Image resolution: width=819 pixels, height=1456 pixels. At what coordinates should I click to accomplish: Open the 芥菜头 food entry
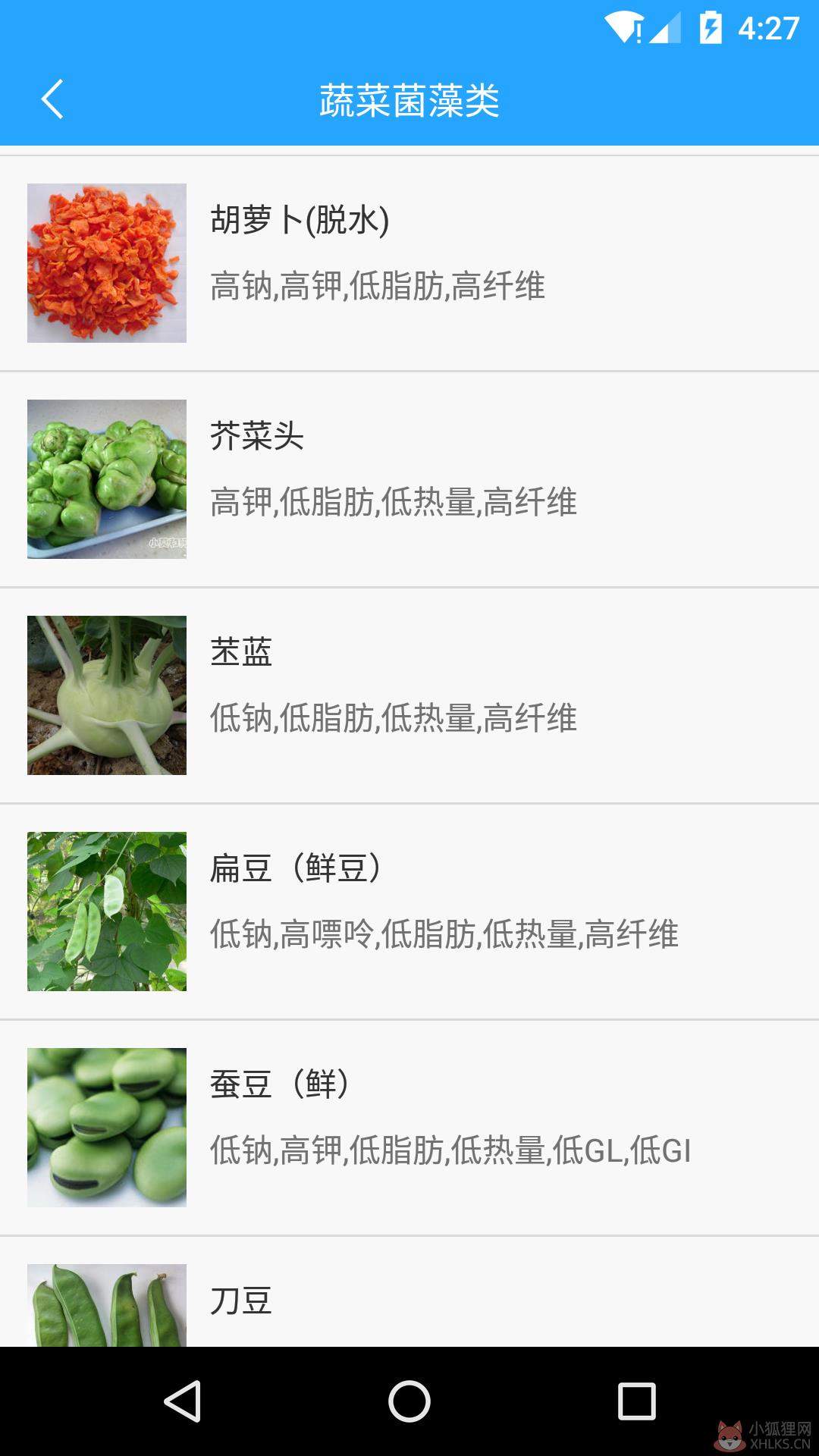pos(409,479)
